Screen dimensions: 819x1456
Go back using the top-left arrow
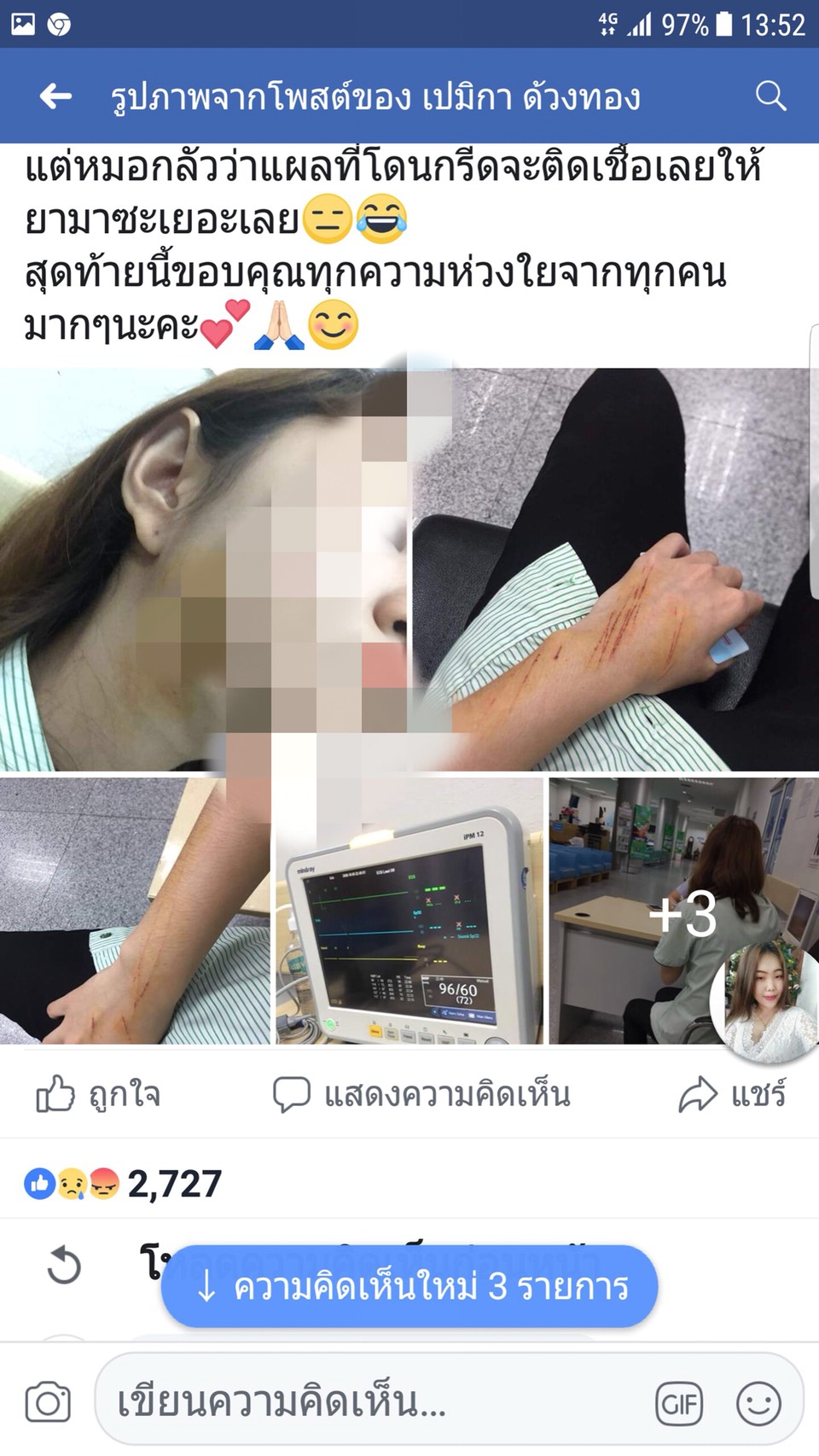56,96
